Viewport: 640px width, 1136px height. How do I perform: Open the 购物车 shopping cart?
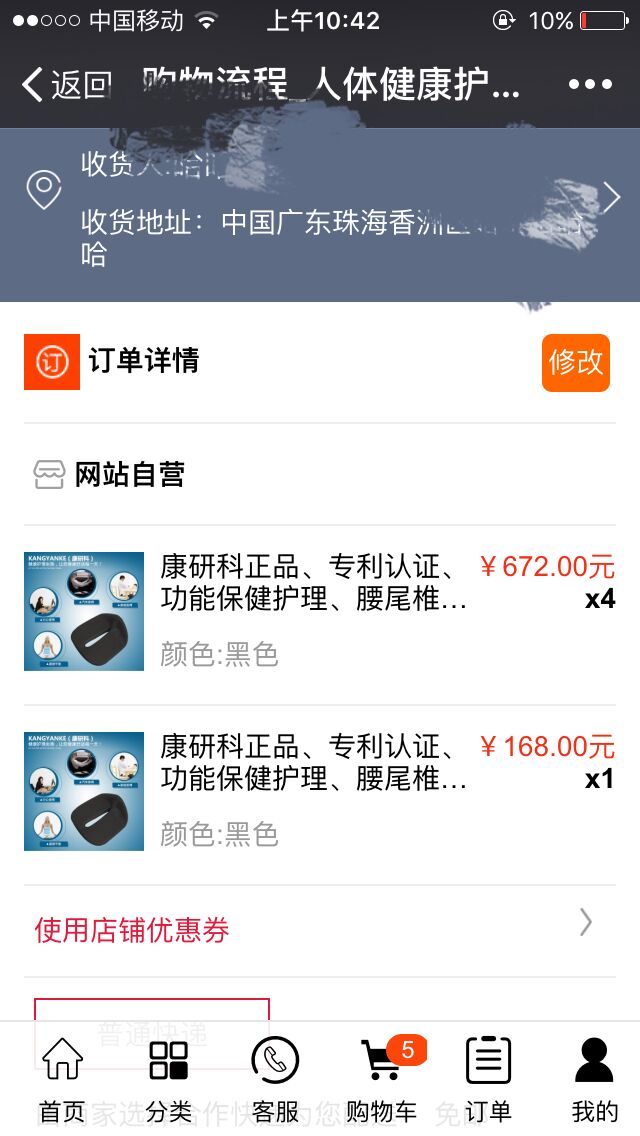click(381, 1080)
